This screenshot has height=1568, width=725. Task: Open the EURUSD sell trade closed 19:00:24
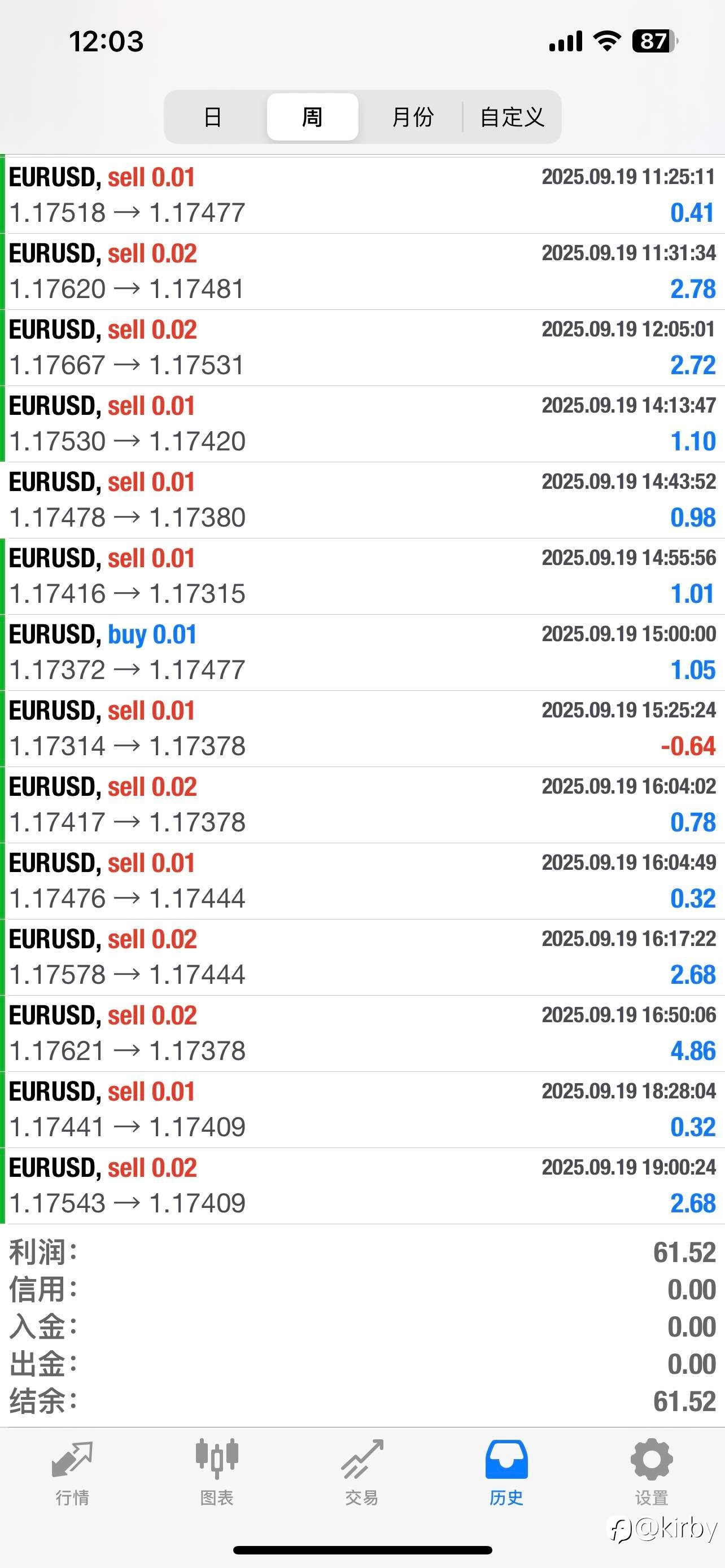click(x=362, y=1185)
